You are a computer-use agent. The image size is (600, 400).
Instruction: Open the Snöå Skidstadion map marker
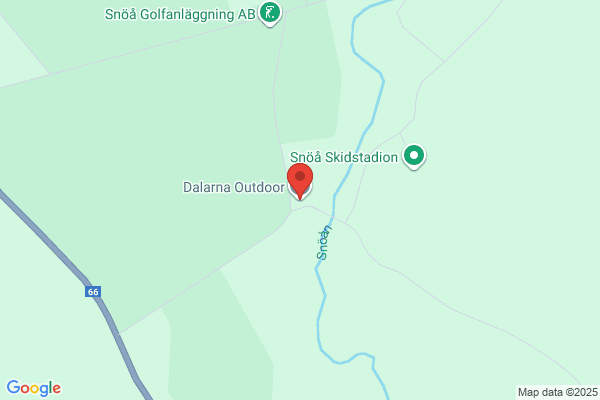point(414,157)
